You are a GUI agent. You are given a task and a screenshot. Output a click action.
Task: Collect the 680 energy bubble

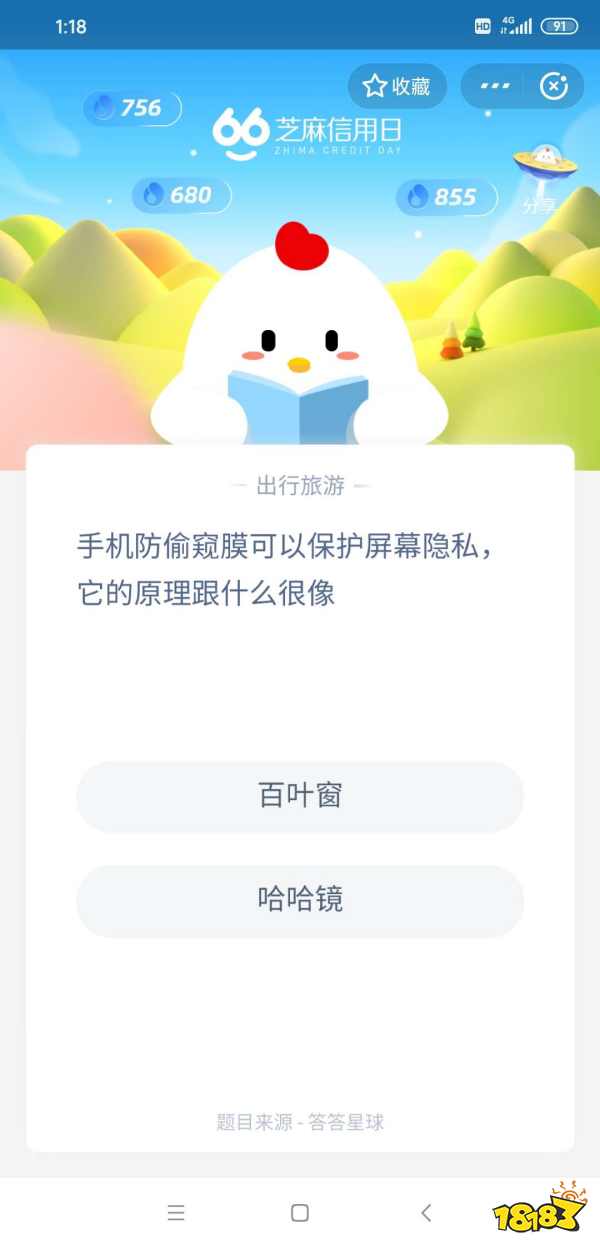click(181, 195)
